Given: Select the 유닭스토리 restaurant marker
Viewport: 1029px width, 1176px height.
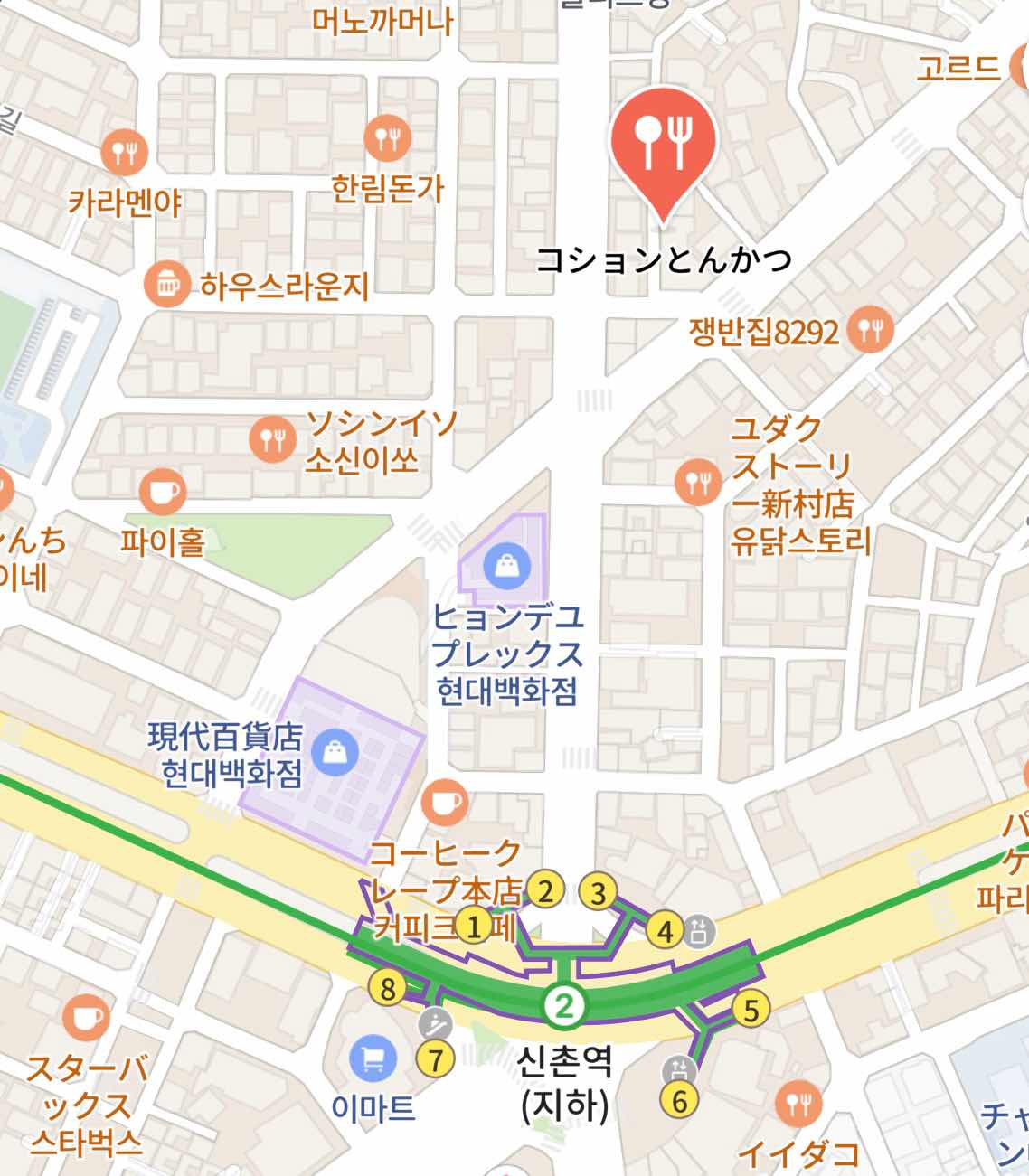Looking at the screenshot, I should pos(698,481).
